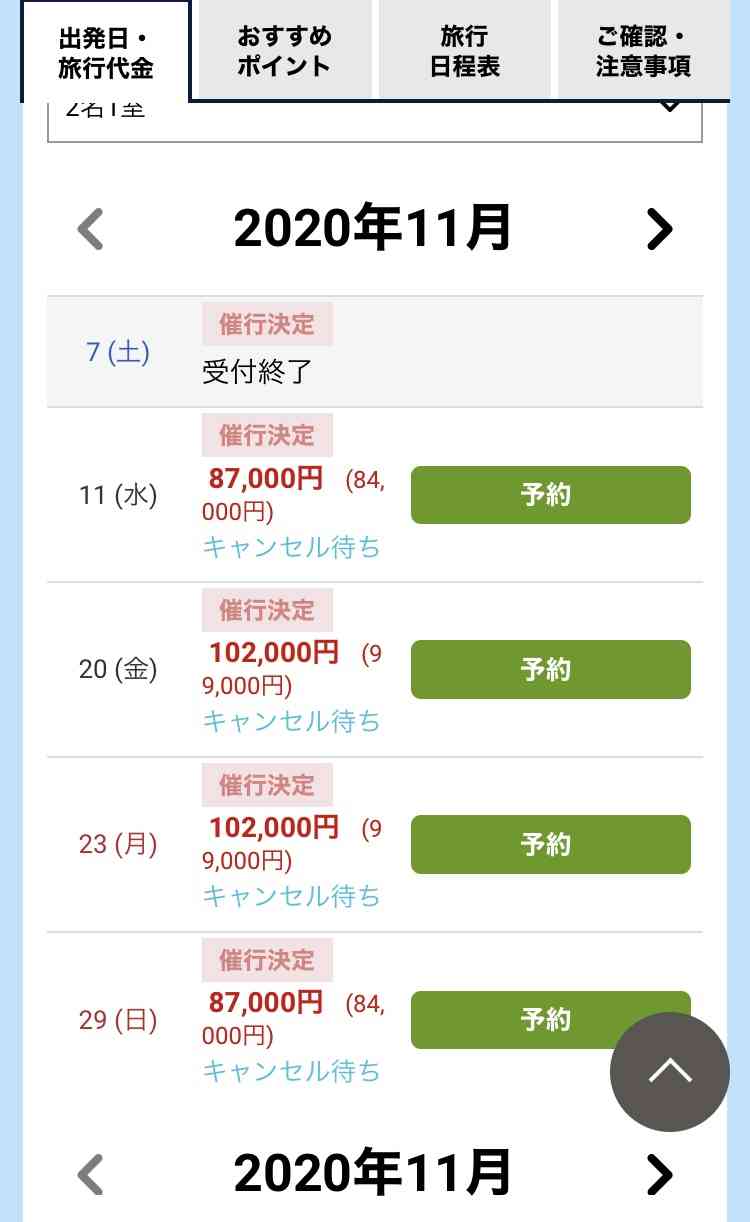Go to previous month using the top left arrow
The image size is (750, 1222).
pyautogui.click(x=91, y=229)
